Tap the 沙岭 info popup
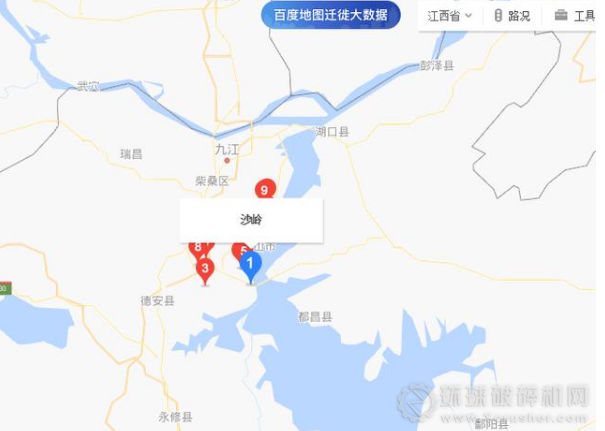 pos(251,220)
